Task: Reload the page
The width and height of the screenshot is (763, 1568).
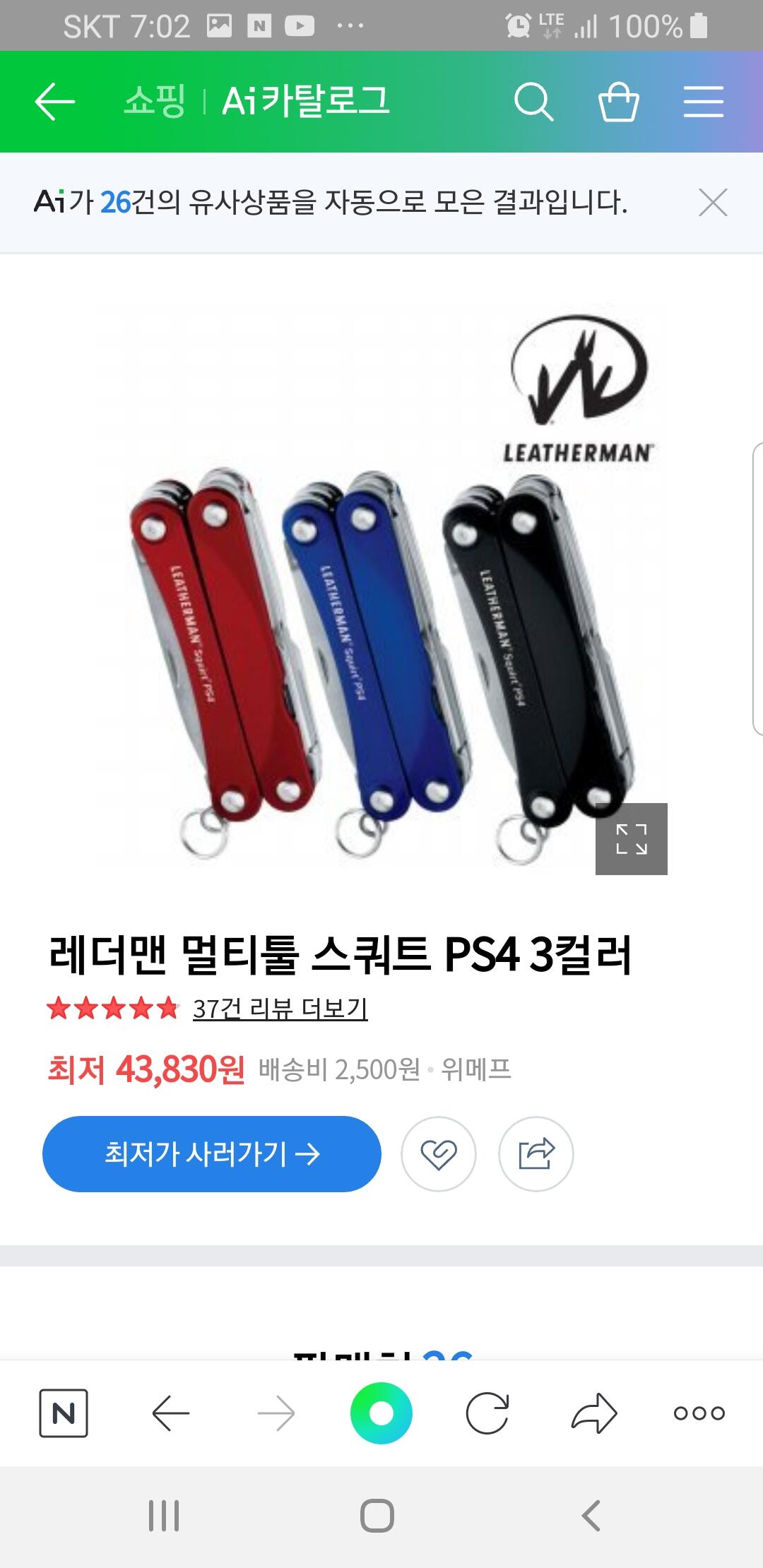Action: click(487, 1413)
